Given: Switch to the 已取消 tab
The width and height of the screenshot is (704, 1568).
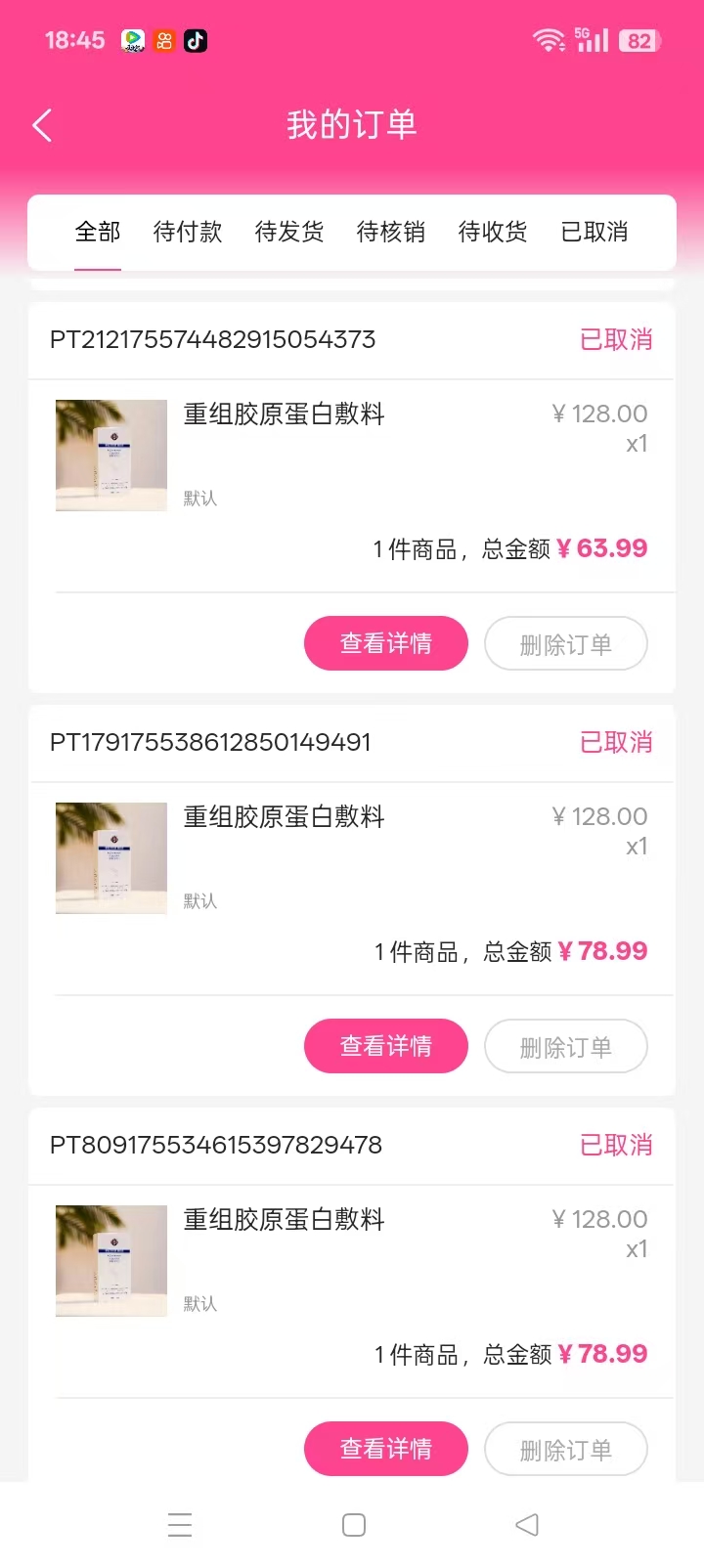Looking at the screenshot, I should 594,232.
